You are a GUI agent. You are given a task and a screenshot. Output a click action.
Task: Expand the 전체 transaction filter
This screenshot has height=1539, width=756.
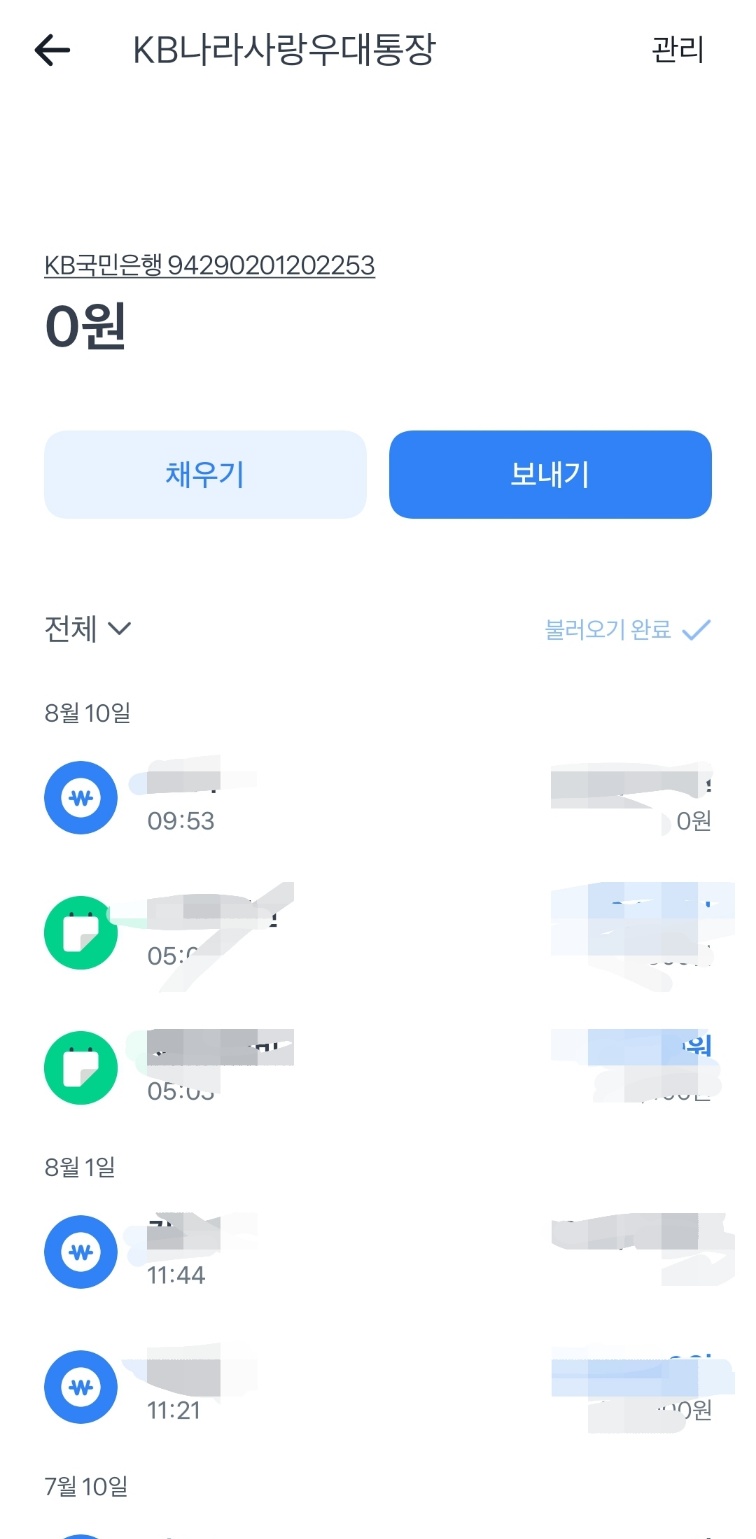click(x=88, y=629)
